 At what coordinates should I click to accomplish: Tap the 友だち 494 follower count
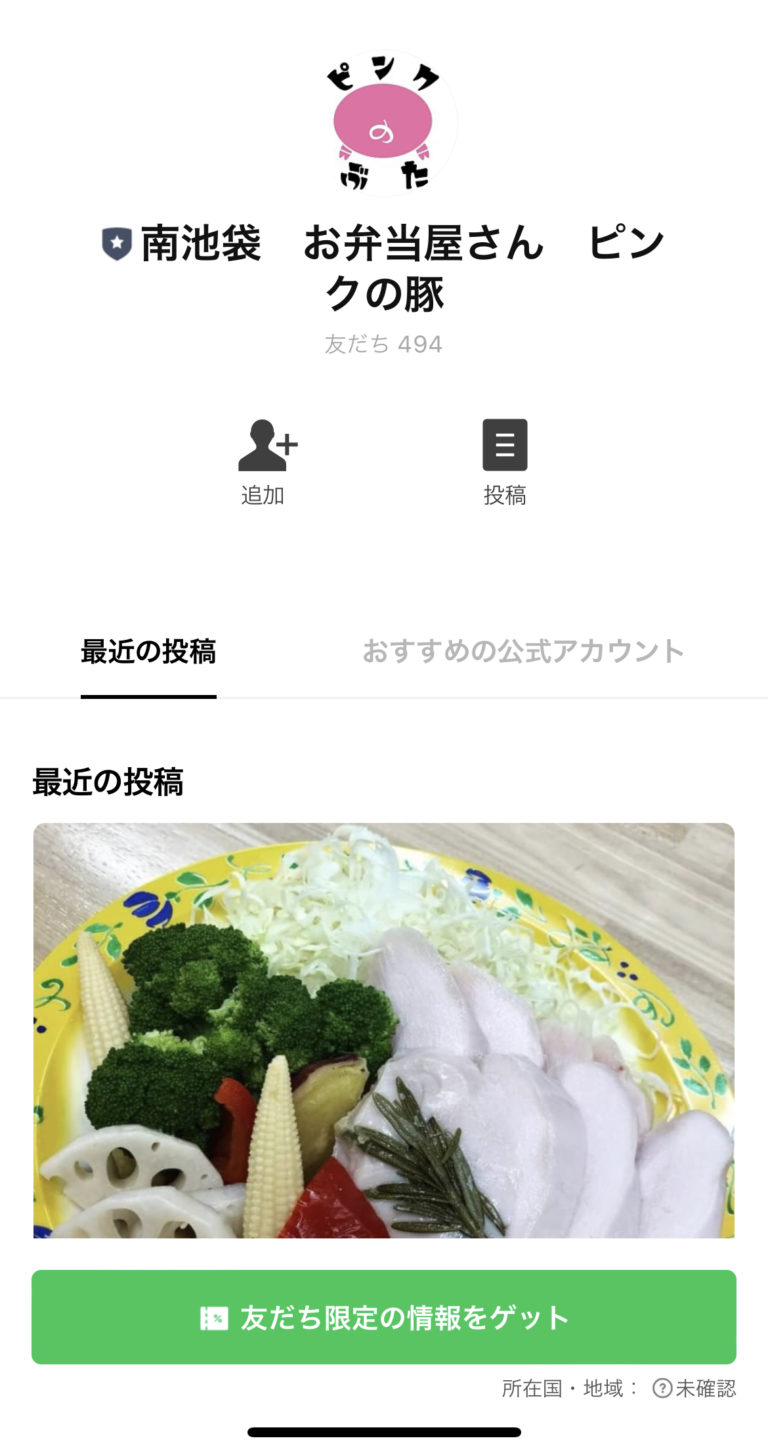(x=384, y=344)
